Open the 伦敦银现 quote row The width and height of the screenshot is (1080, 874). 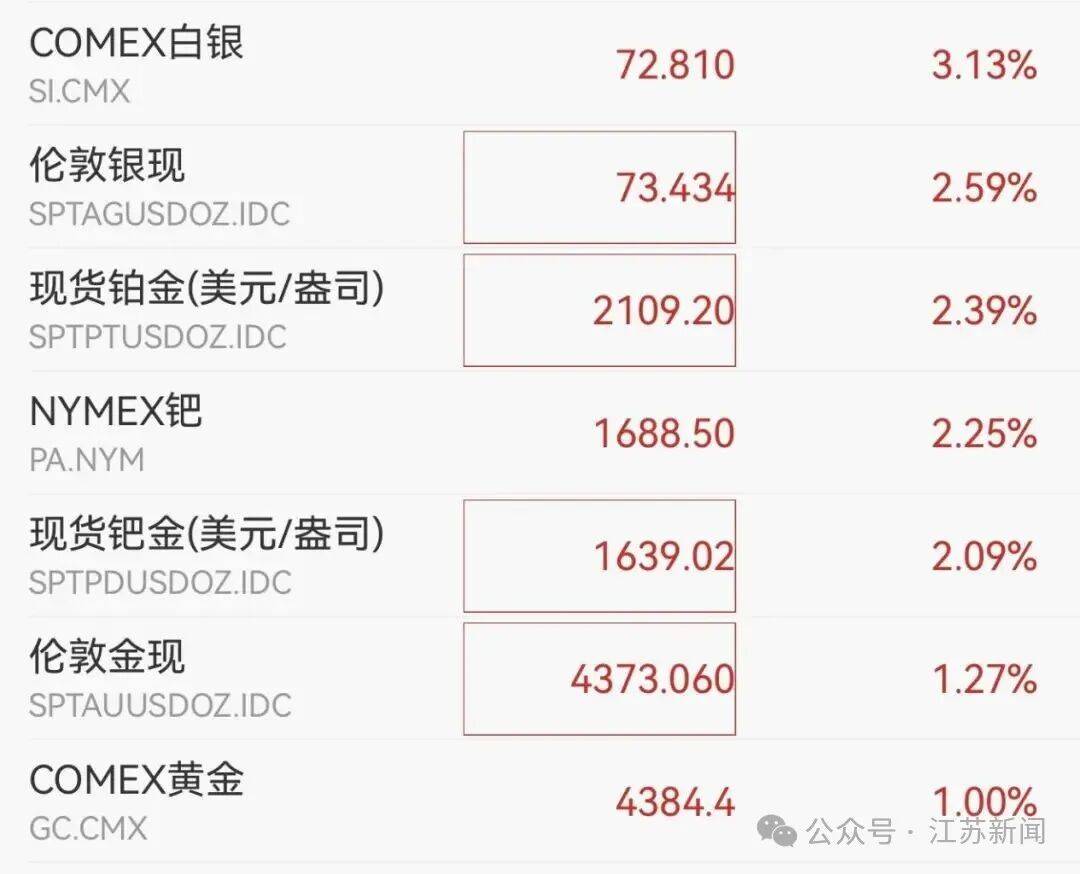click(x=540, y=187)
